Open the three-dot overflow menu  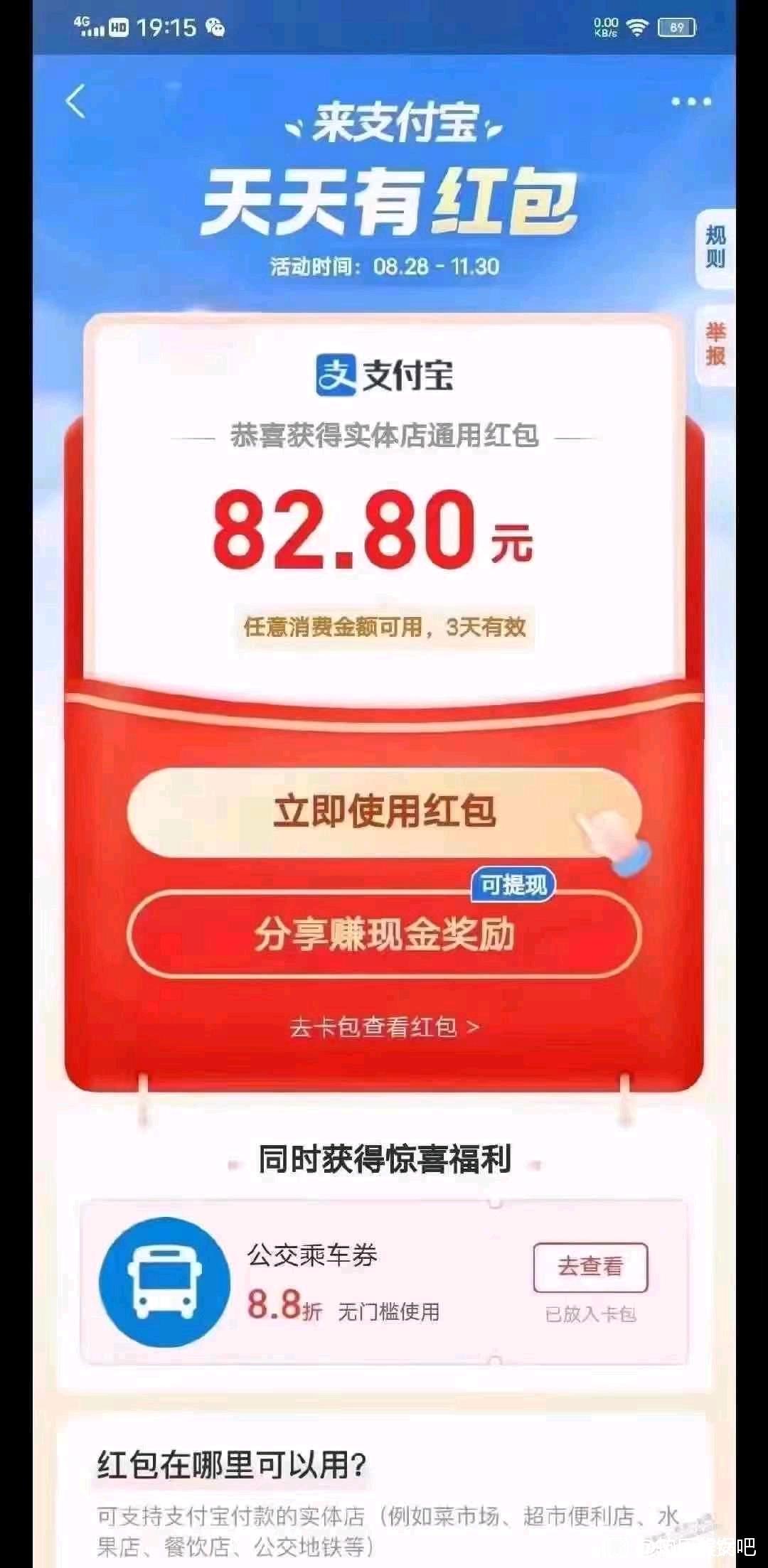coord(691,102)
